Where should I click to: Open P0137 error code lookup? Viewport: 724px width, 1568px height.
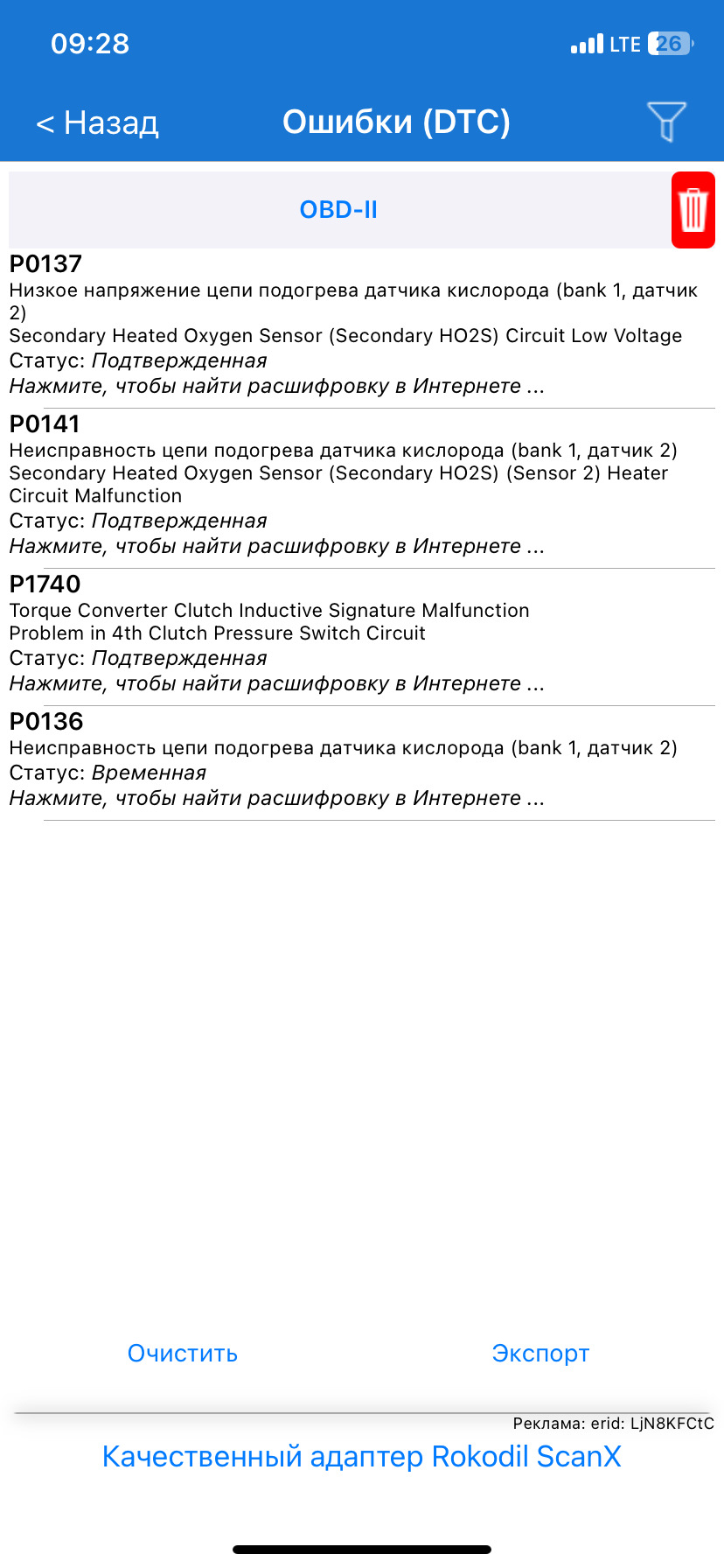coord(276,386)
